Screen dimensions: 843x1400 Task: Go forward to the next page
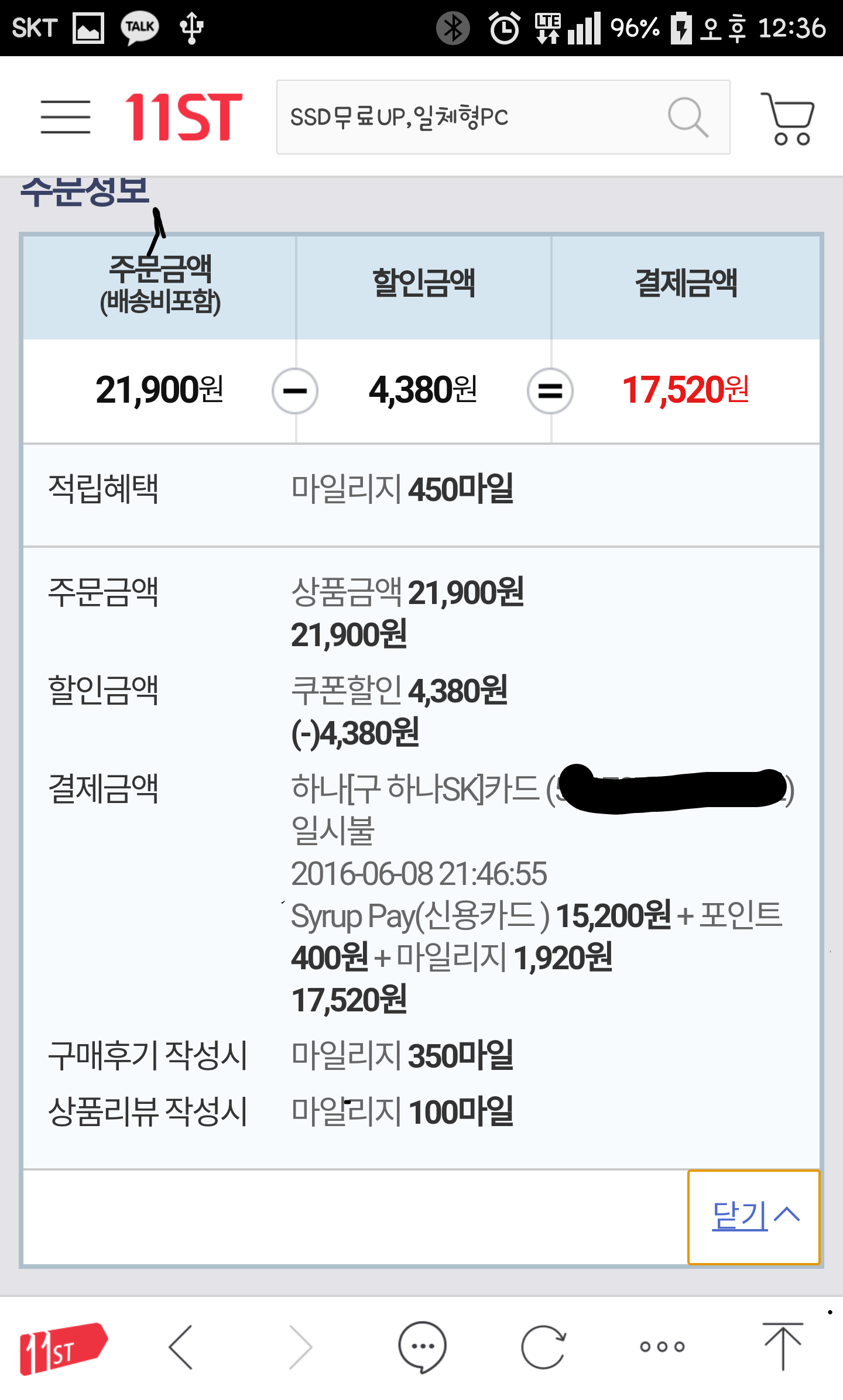point(301,1347)
